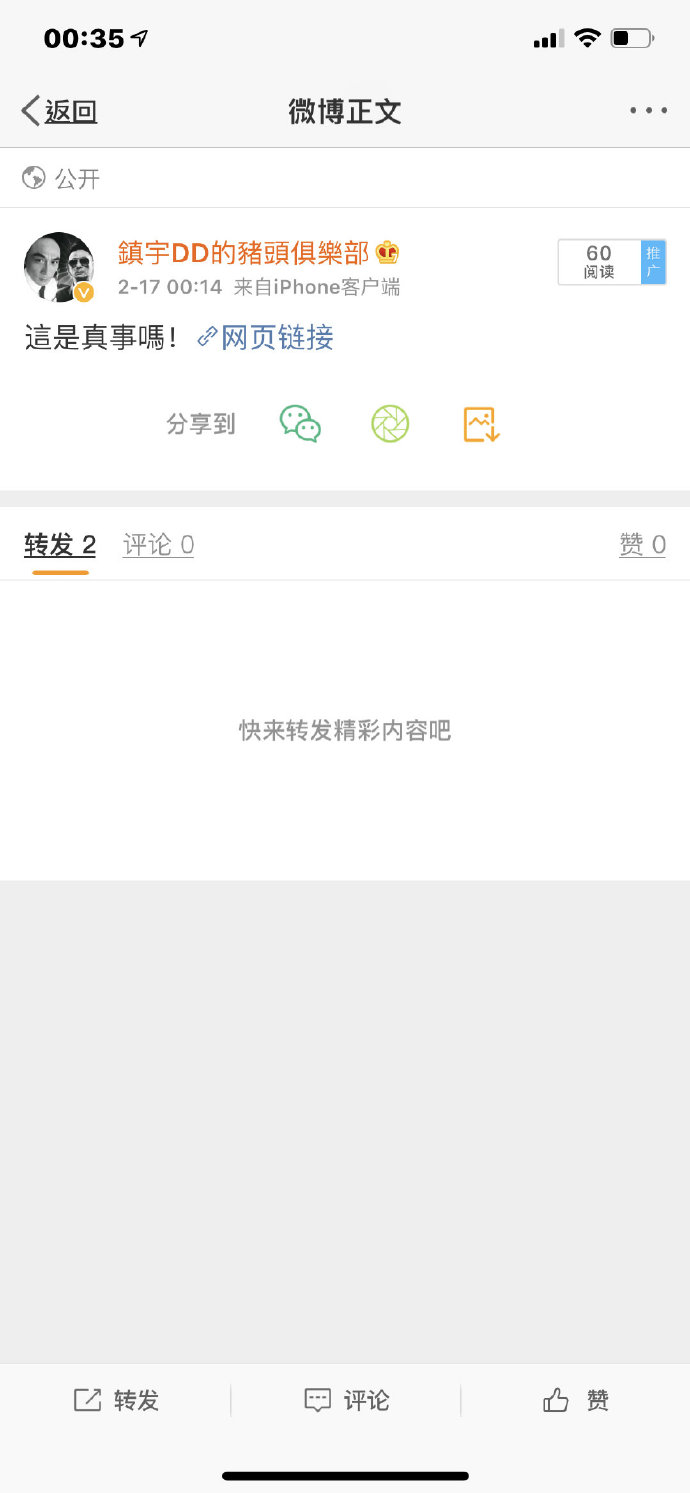Open 鎮宇DD的豬頭俱樂部 username link
This screenshot has height=1493, width=690.
244,253
